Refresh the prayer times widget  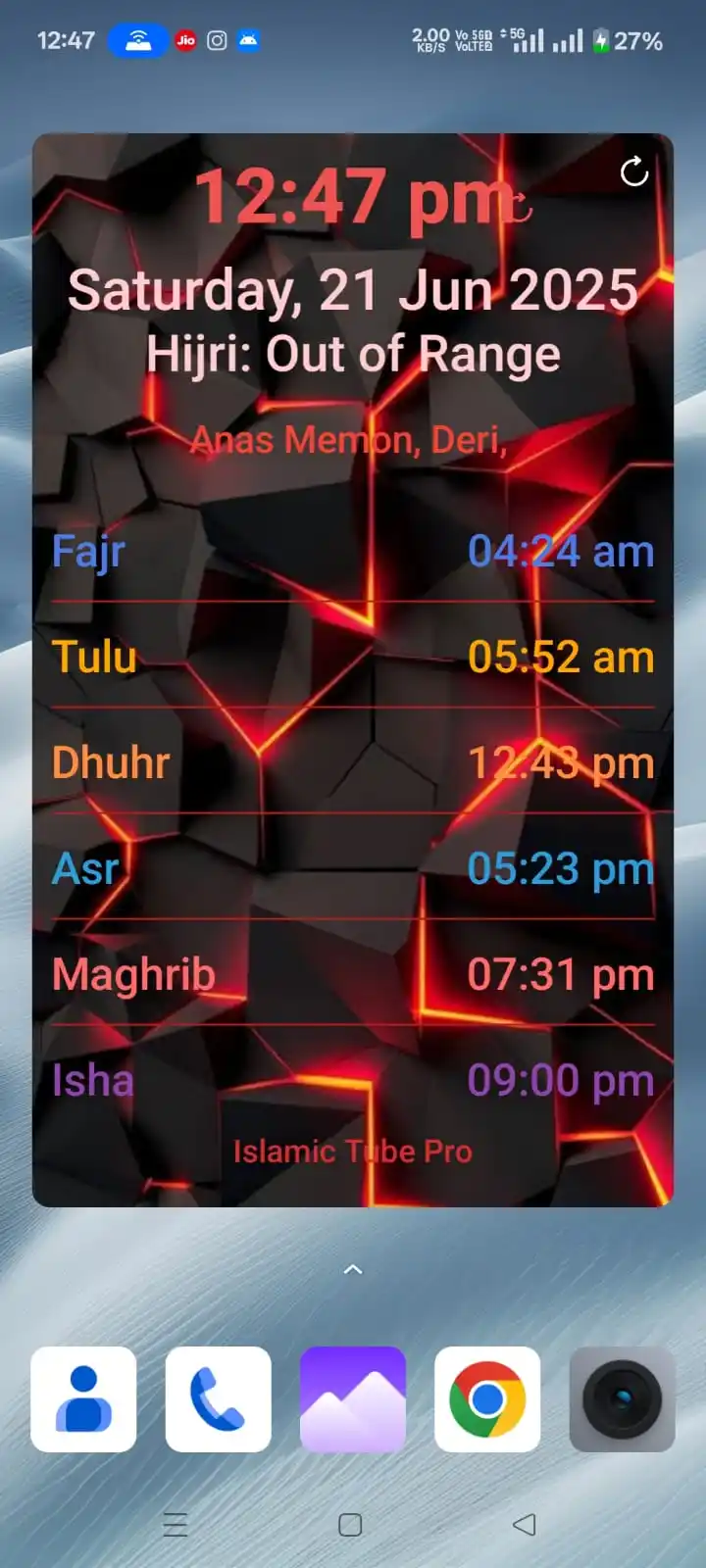click(x=634, y=172)
